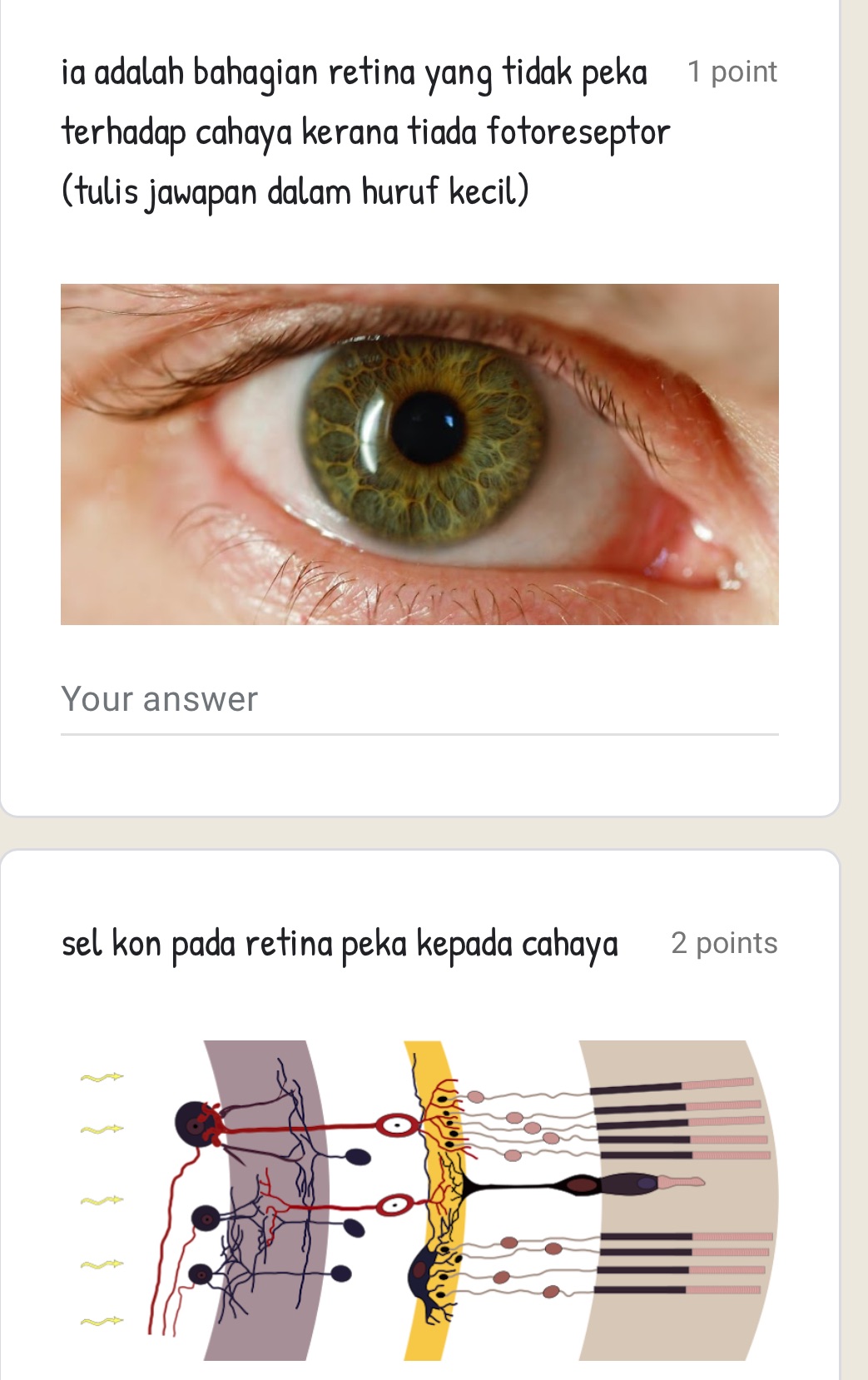The width and height of the screenshot is (868, 1380).
Task: Click the tulis jawapan instruction text
Action: point(295,190)
